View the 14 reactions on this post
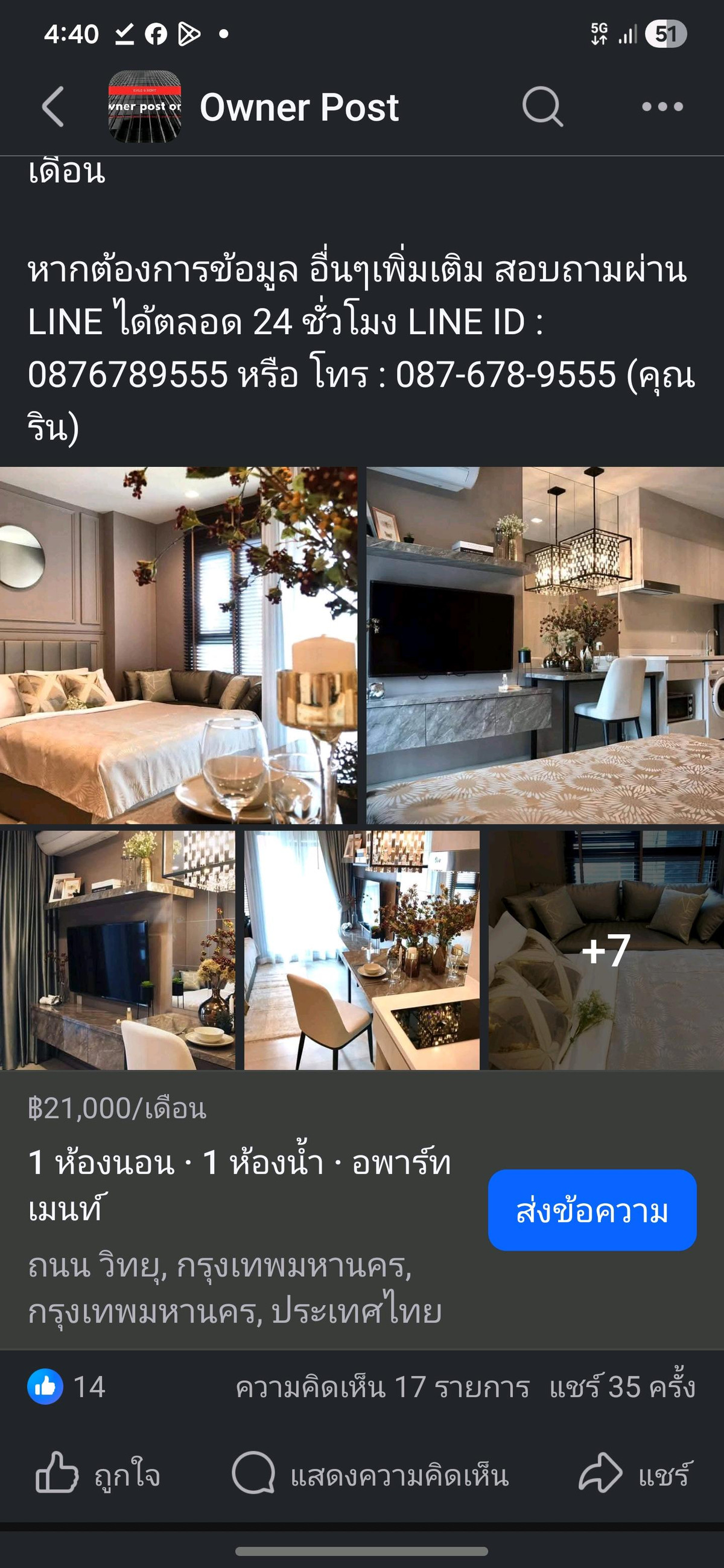 (67, 1387)
